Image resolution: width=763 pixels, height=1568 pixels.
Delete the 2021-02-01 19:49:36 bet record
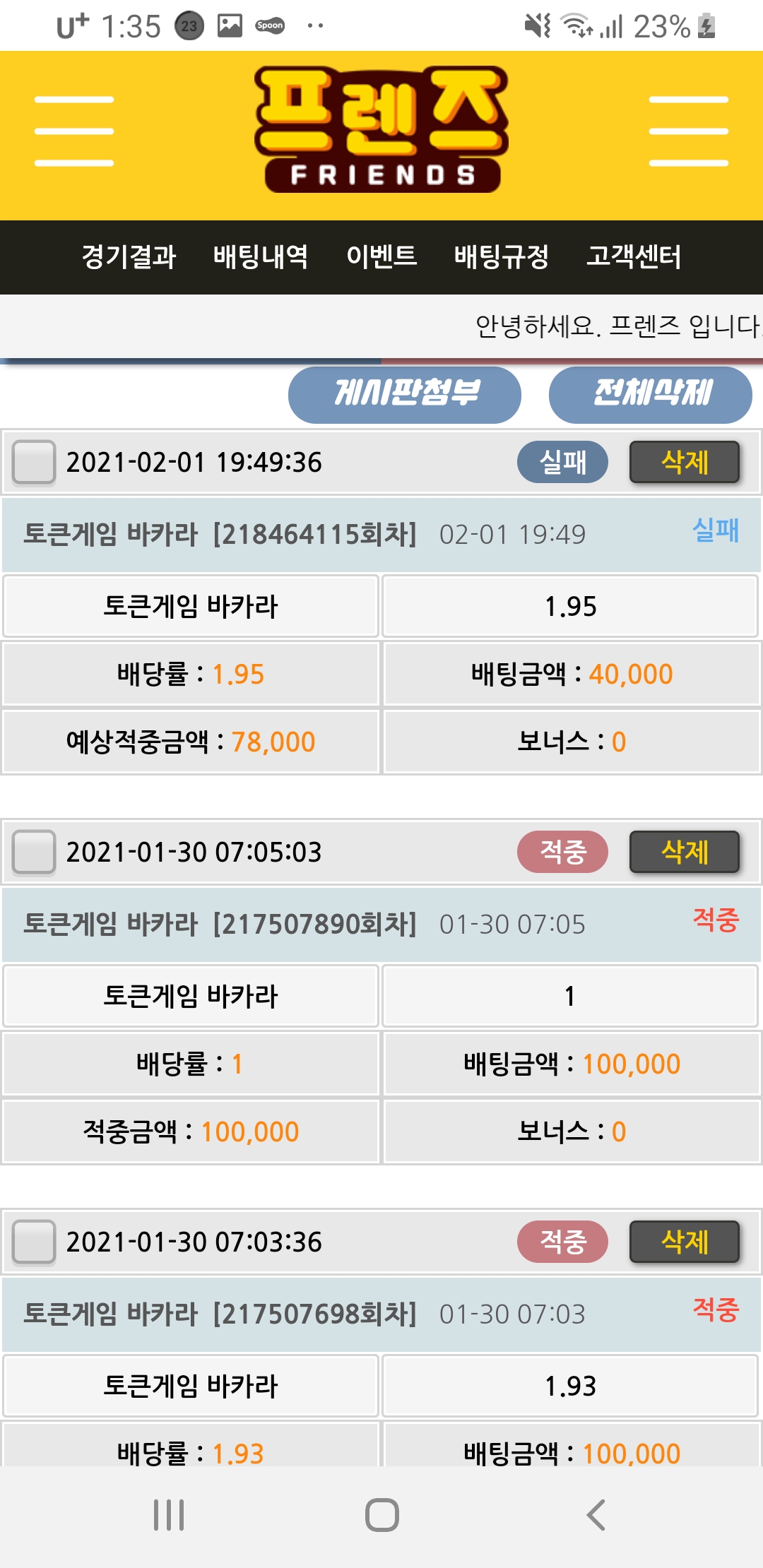684,463
